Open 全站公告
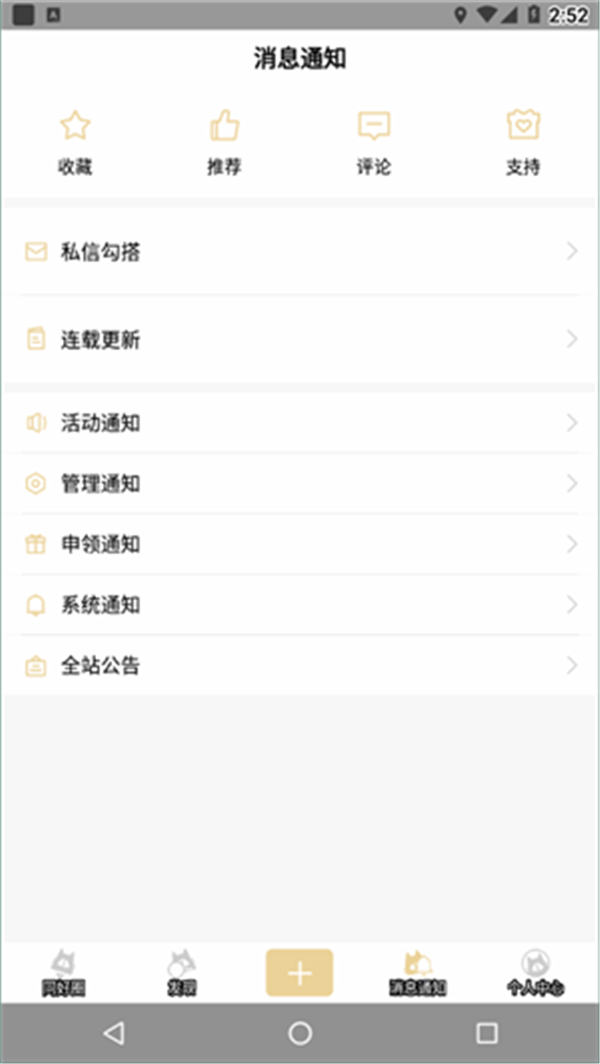Screen dimensions: 600x1064 pyautogui.click(x=300, y=666)
